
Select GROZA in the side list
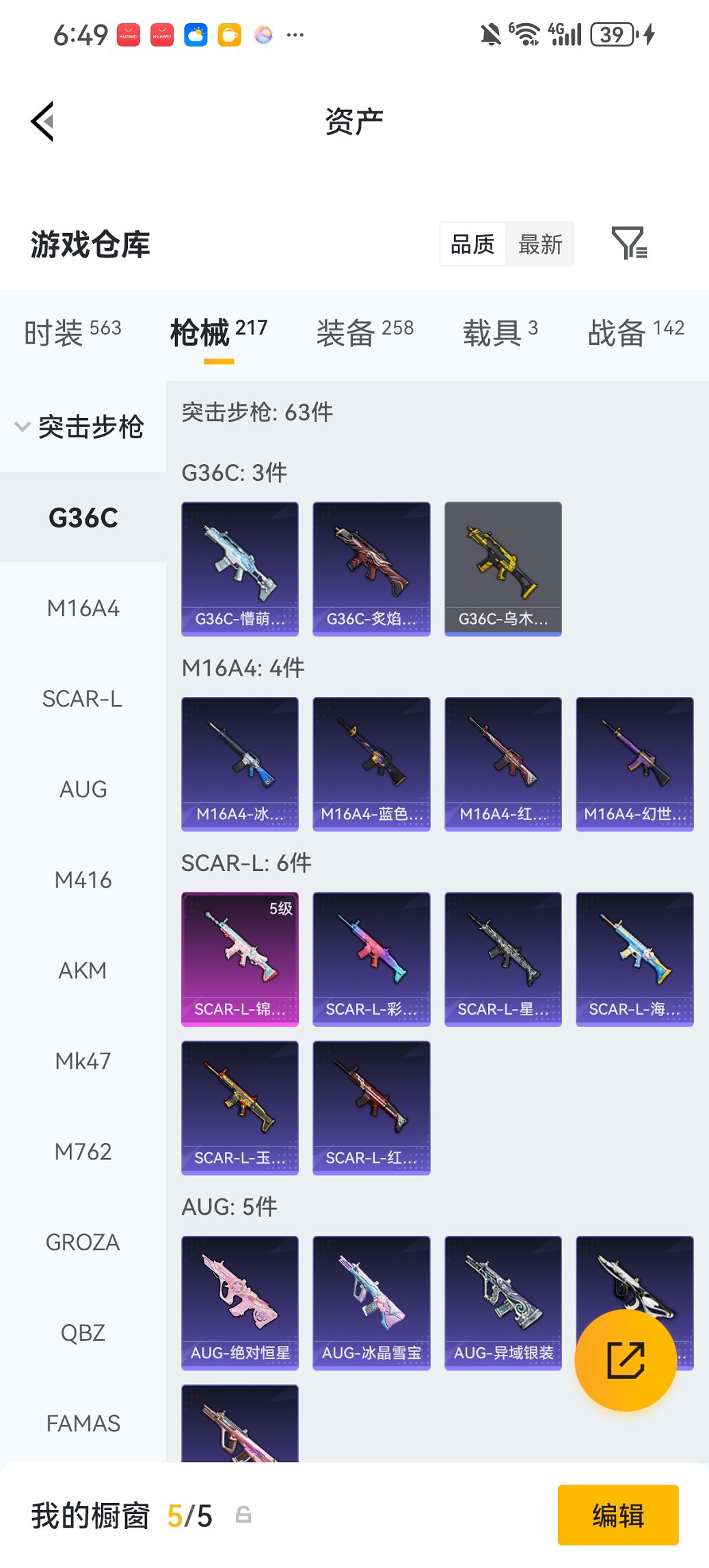click(x=83, y=1242)
